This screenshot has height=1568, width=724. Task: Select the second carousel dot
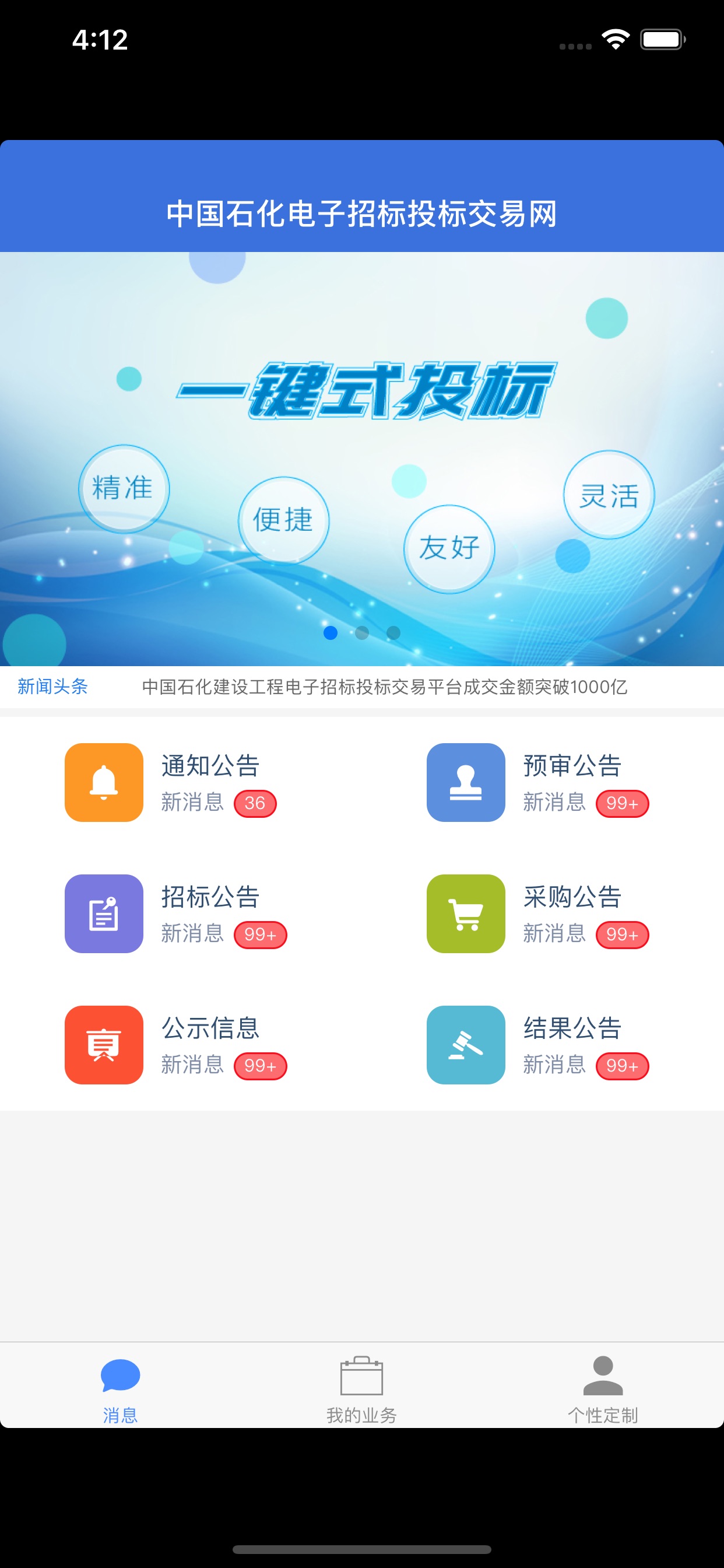pyautogui.click(x=361, y=633)
